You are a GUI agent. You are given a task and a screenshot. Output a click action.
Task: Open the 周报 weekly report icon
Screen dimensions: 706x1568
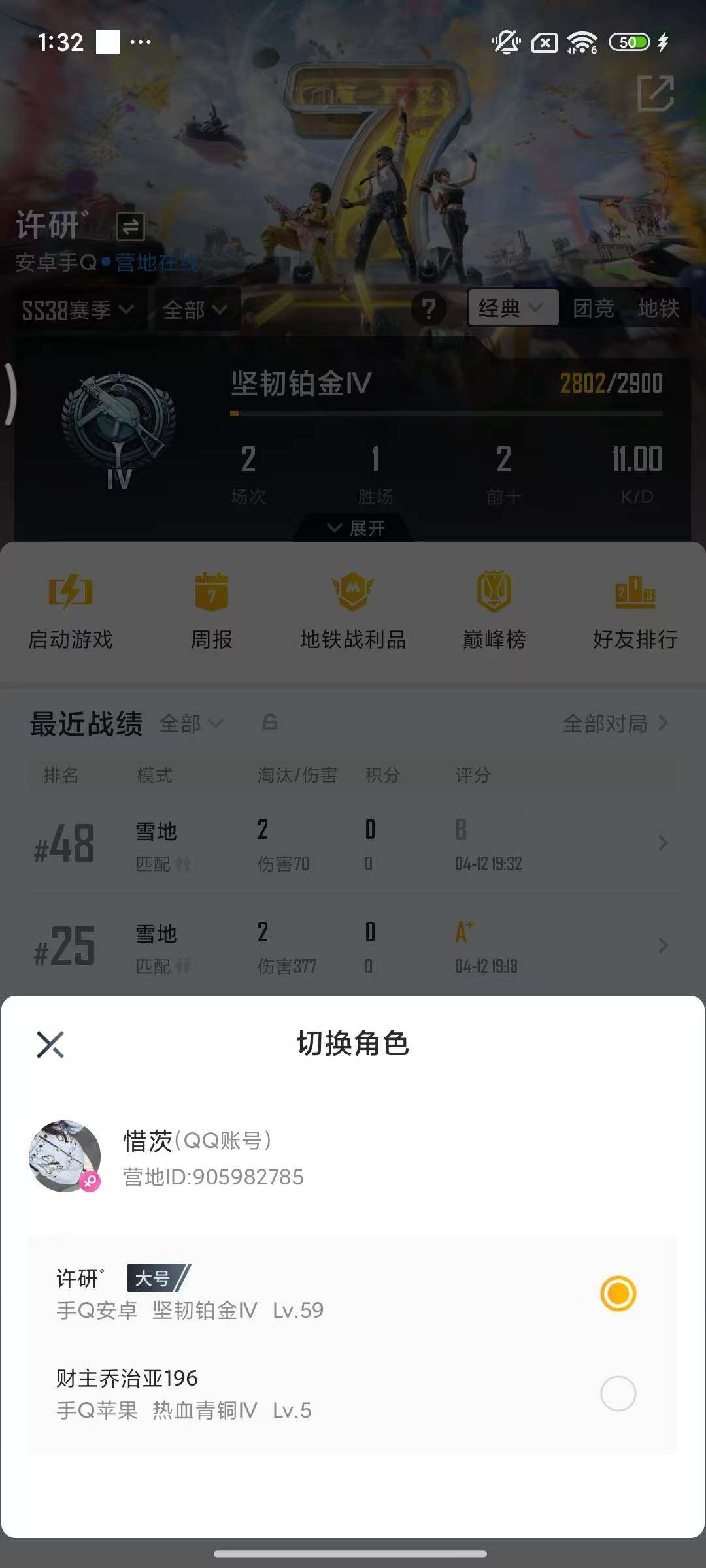(x=210, y=604)
